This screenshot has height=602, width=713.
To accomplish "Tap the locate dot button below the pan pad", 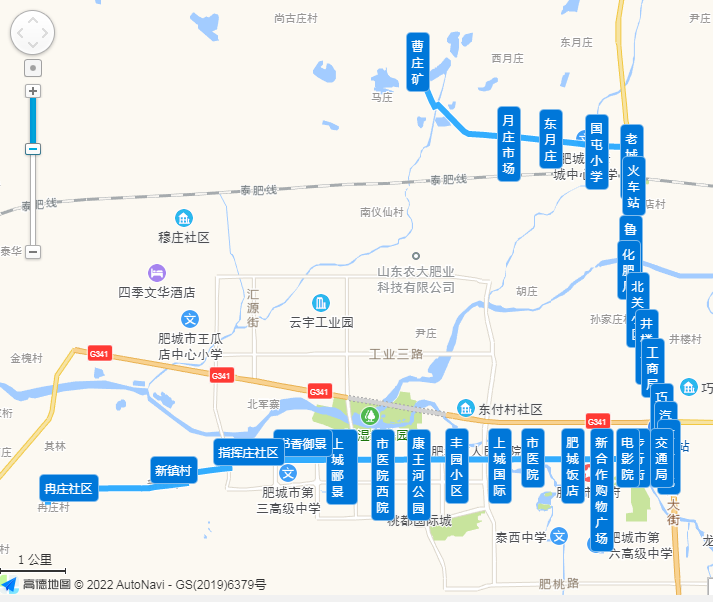I will pos(33,68).
